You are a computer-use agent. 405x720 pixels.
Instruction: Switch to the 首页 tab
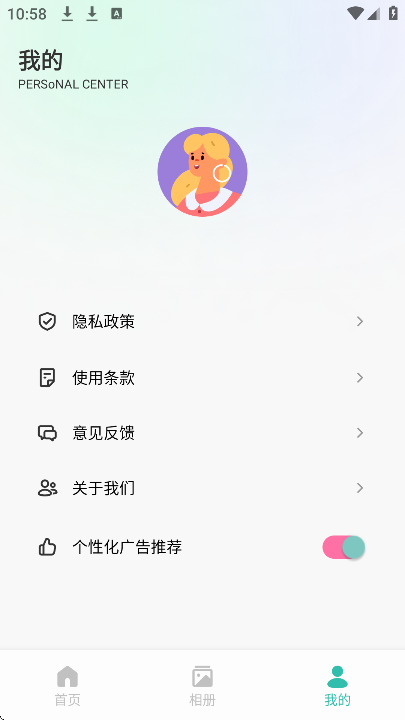(x=68, y=686)
